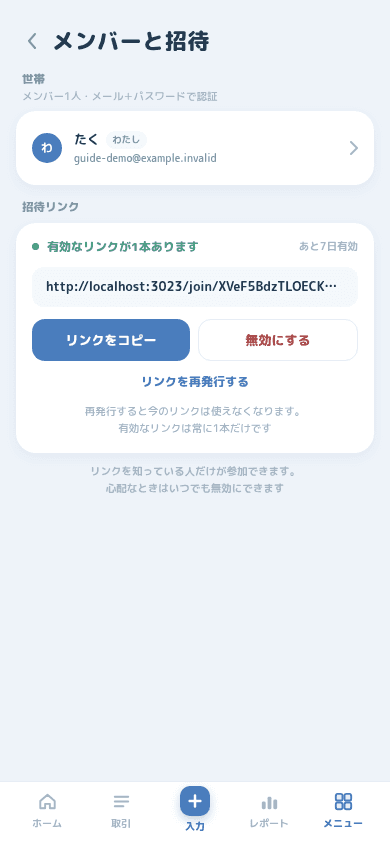Go back using the header arrow
Screen dimensions: 390x844
pos(33,41)
